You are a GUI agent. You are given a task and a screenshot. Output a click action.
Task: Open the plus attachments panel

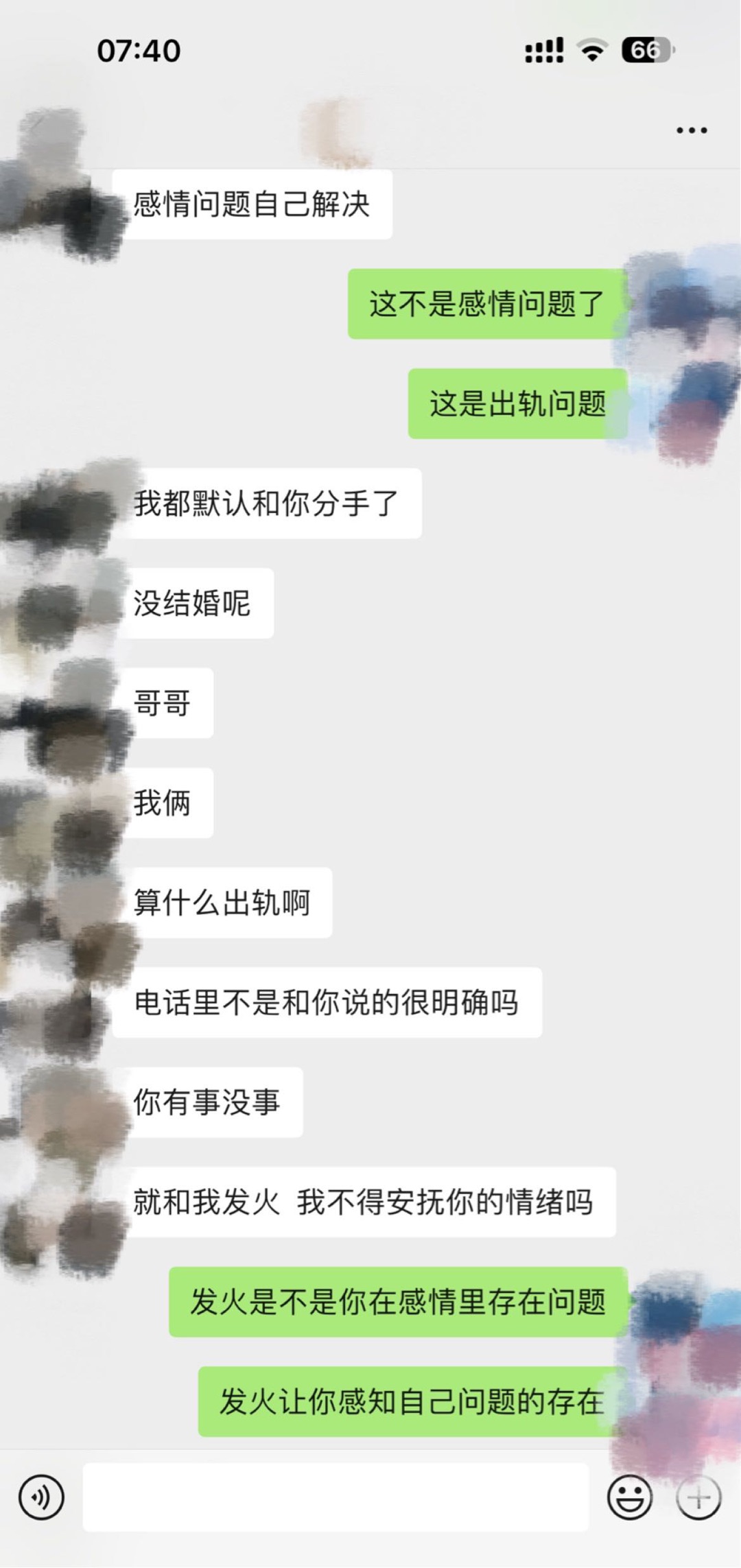pos(698,1497)
